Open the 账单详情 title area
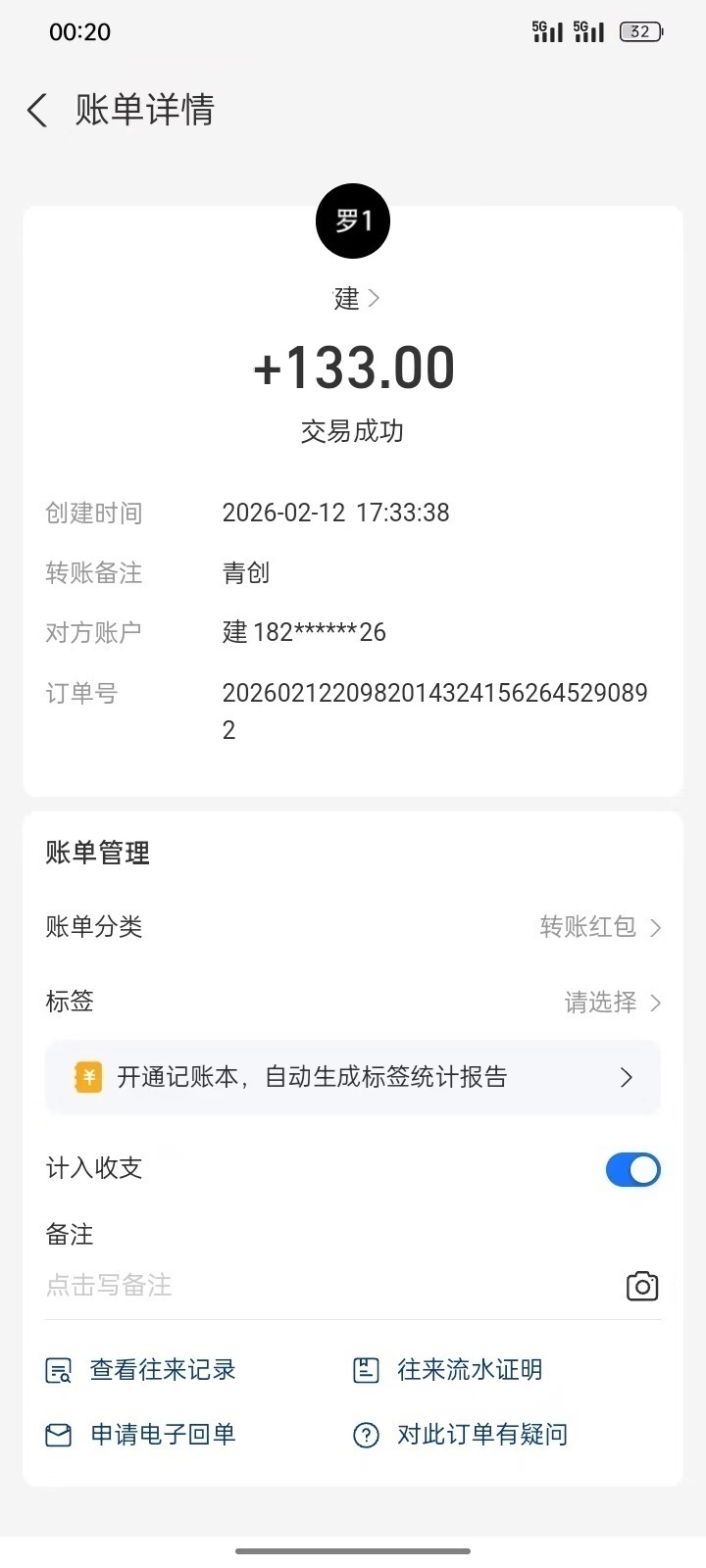 tap(144, 111)
